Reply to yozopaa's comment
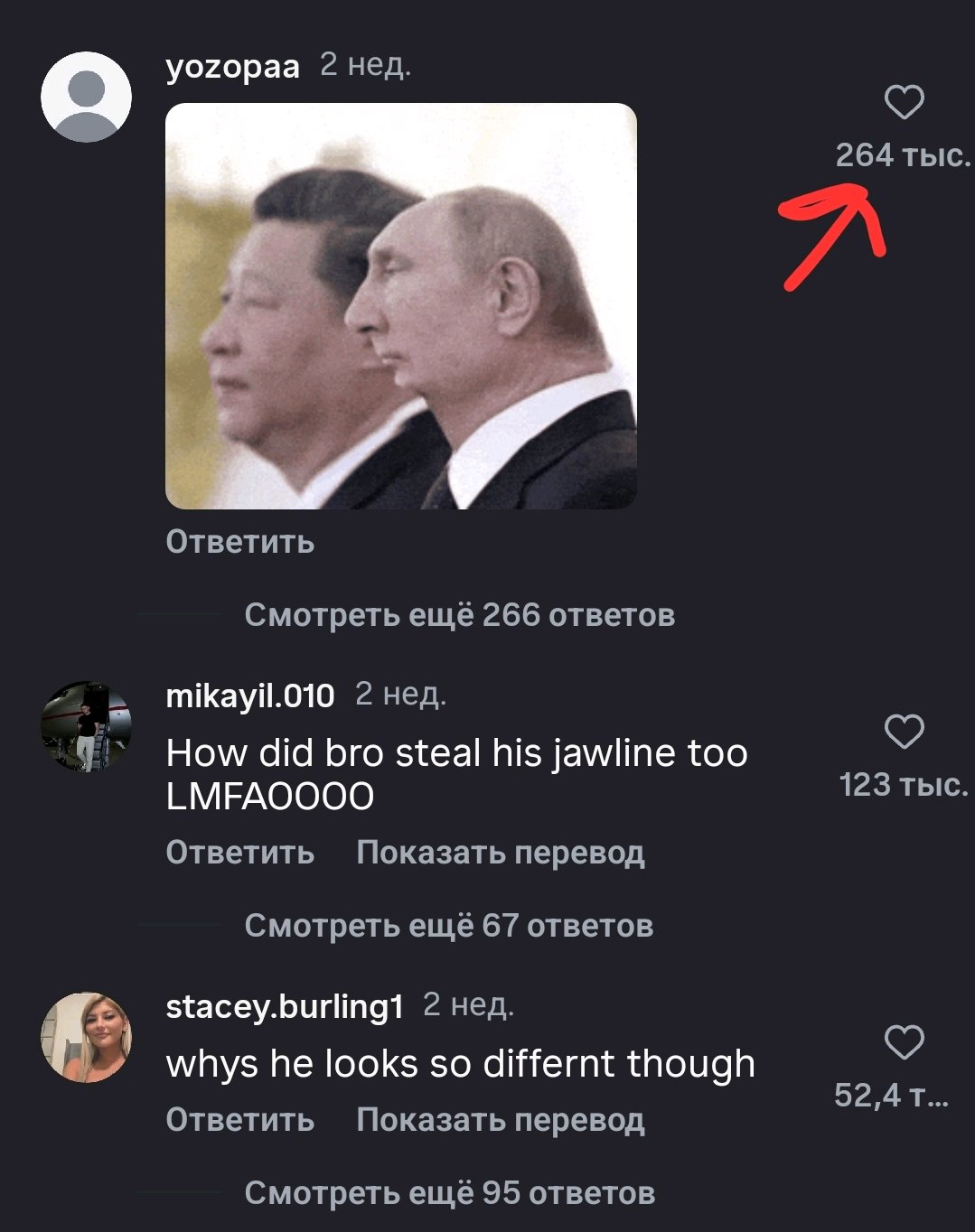 coord(239,542)
